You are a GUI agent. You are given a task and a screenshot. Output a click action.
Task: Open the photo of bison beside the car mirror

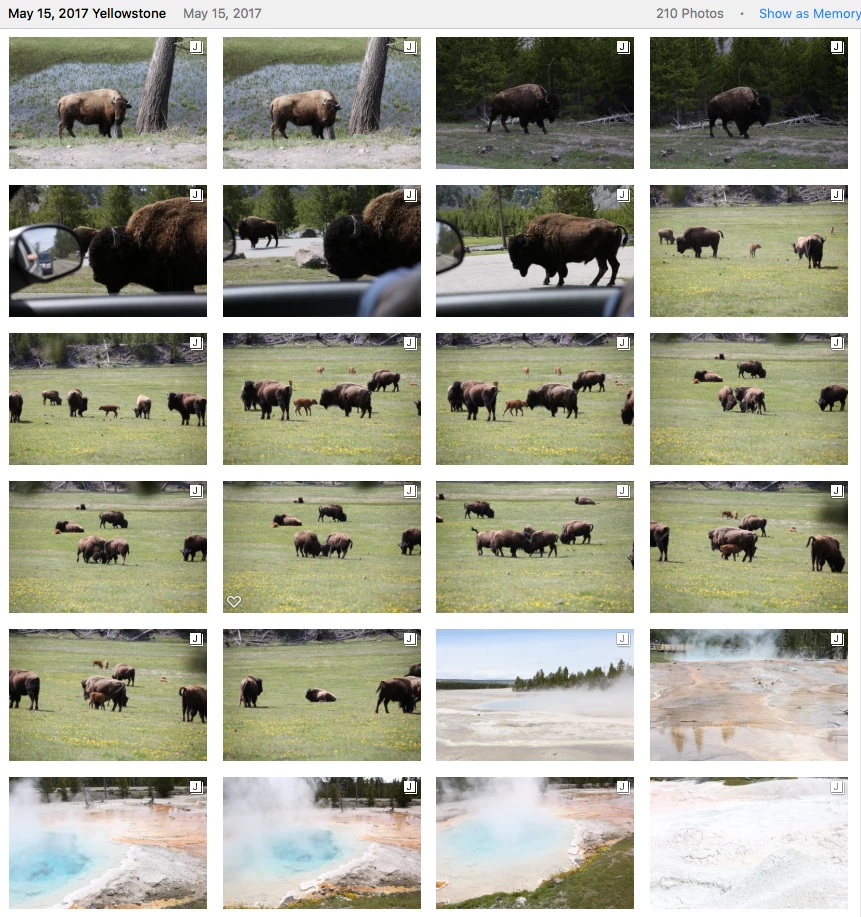pos(108,251)
